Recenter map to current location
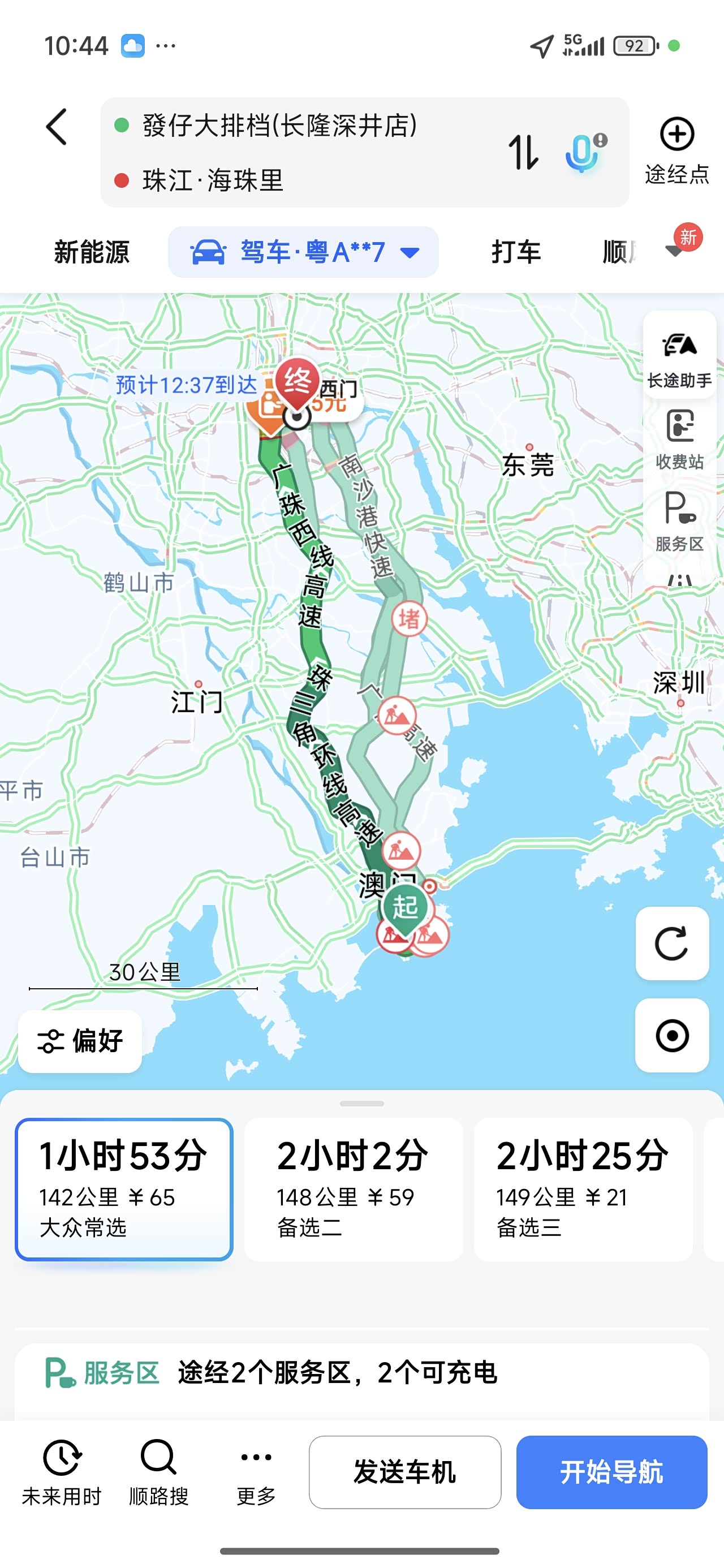This screenshot has width=724, height=1568. [671, 1035]
